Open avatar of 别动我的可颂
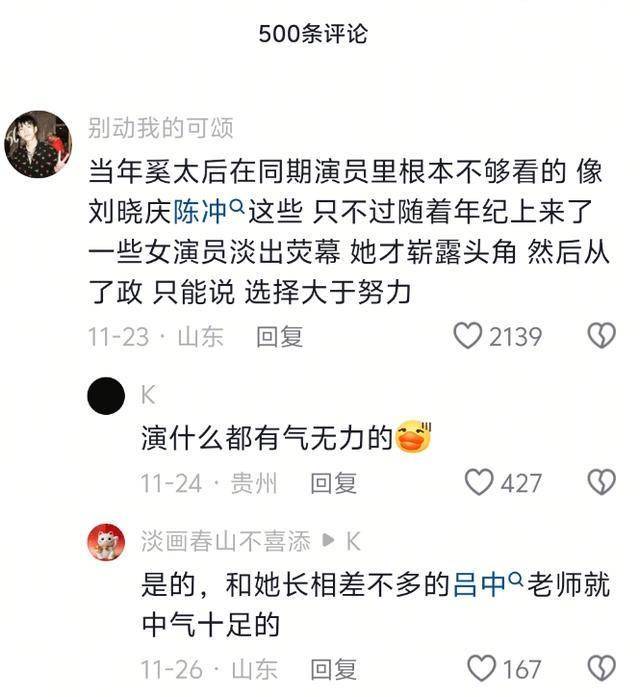Viewport: 640px width, 697px height. (x=38, y=144)
